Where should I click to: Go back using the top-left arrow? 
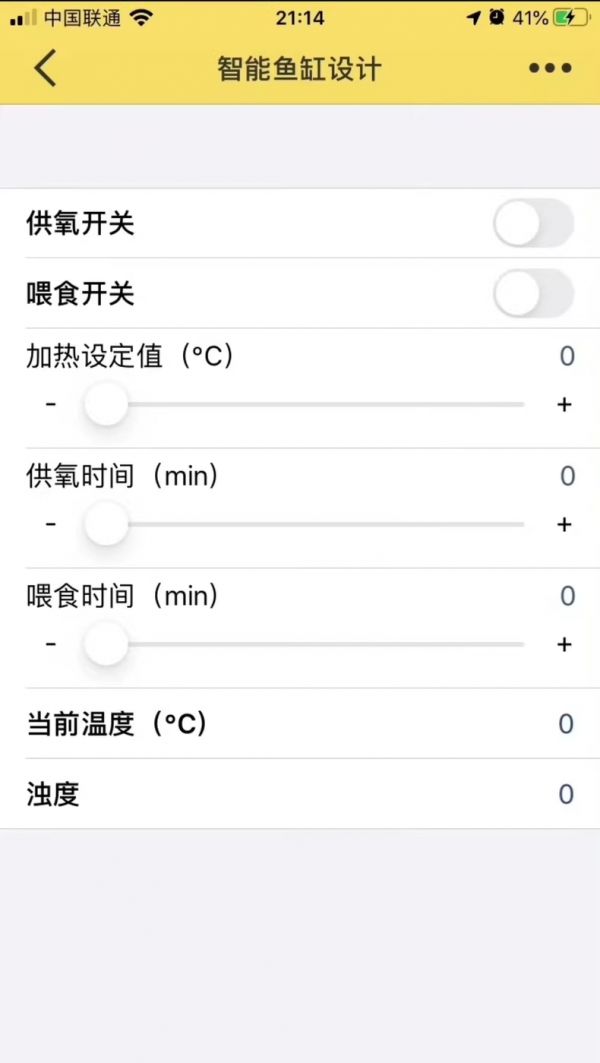(45, 68)
